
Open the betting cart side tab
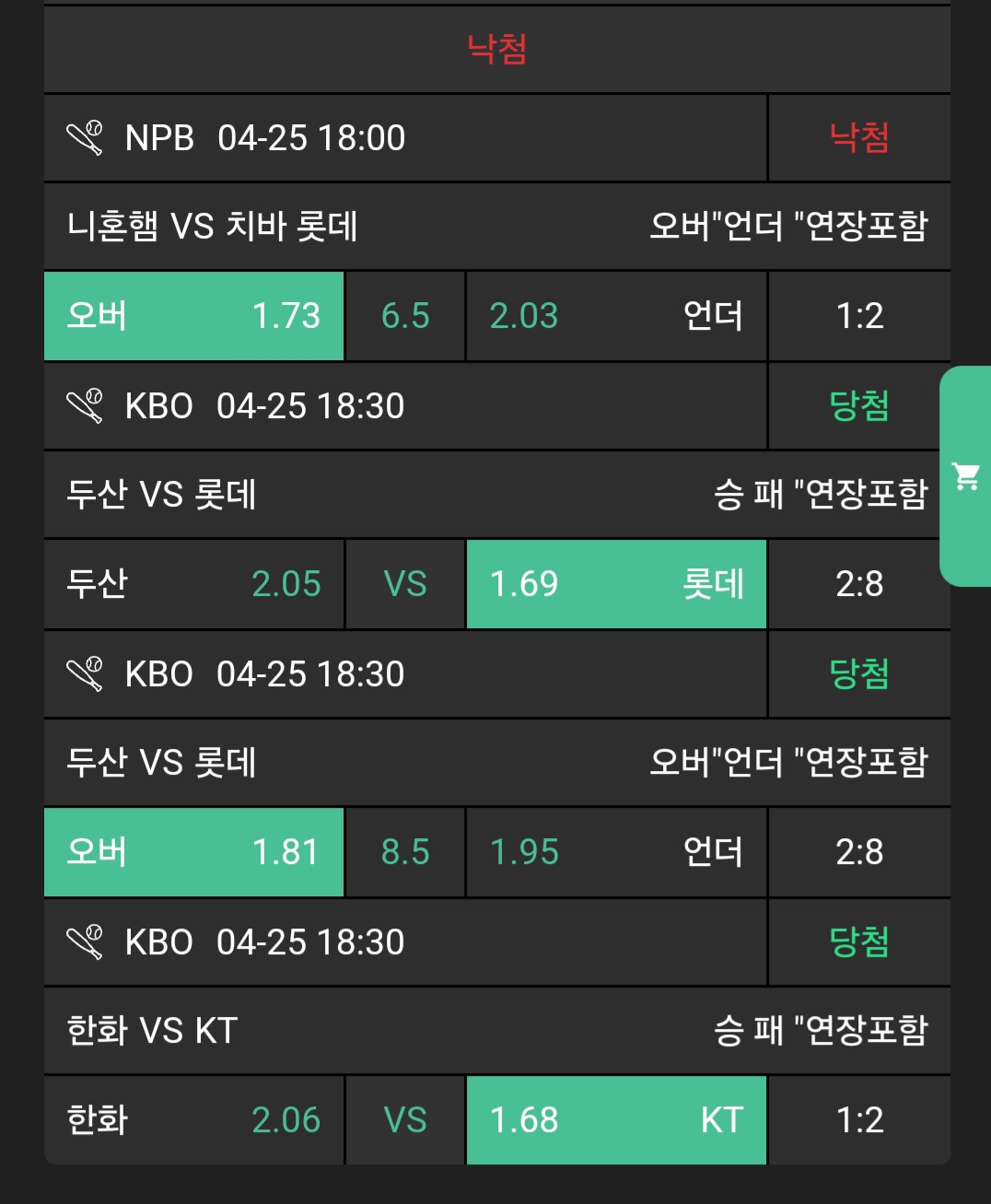965,476
